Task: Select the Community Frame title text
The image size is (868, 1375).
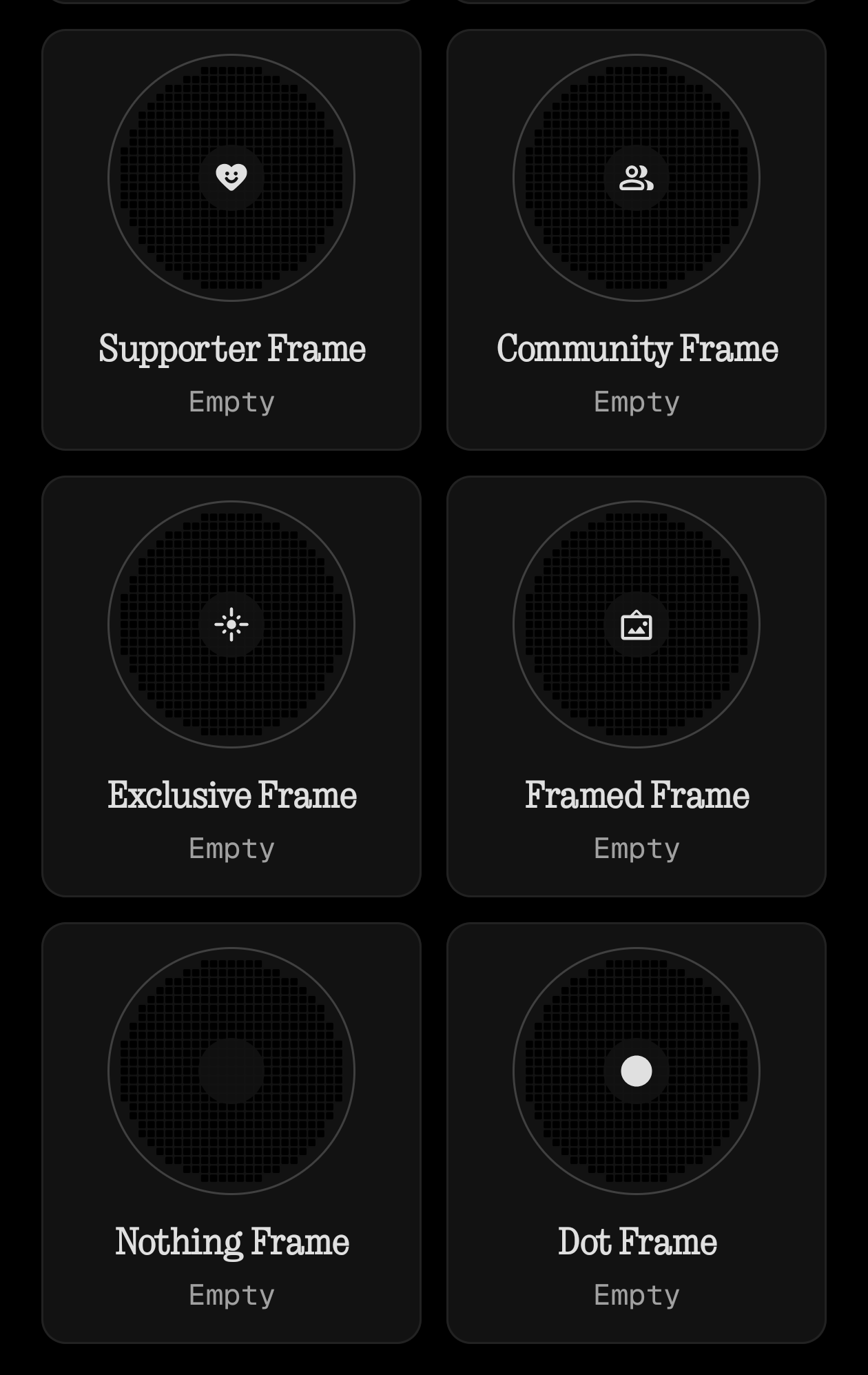Action: tap(636, 349)
